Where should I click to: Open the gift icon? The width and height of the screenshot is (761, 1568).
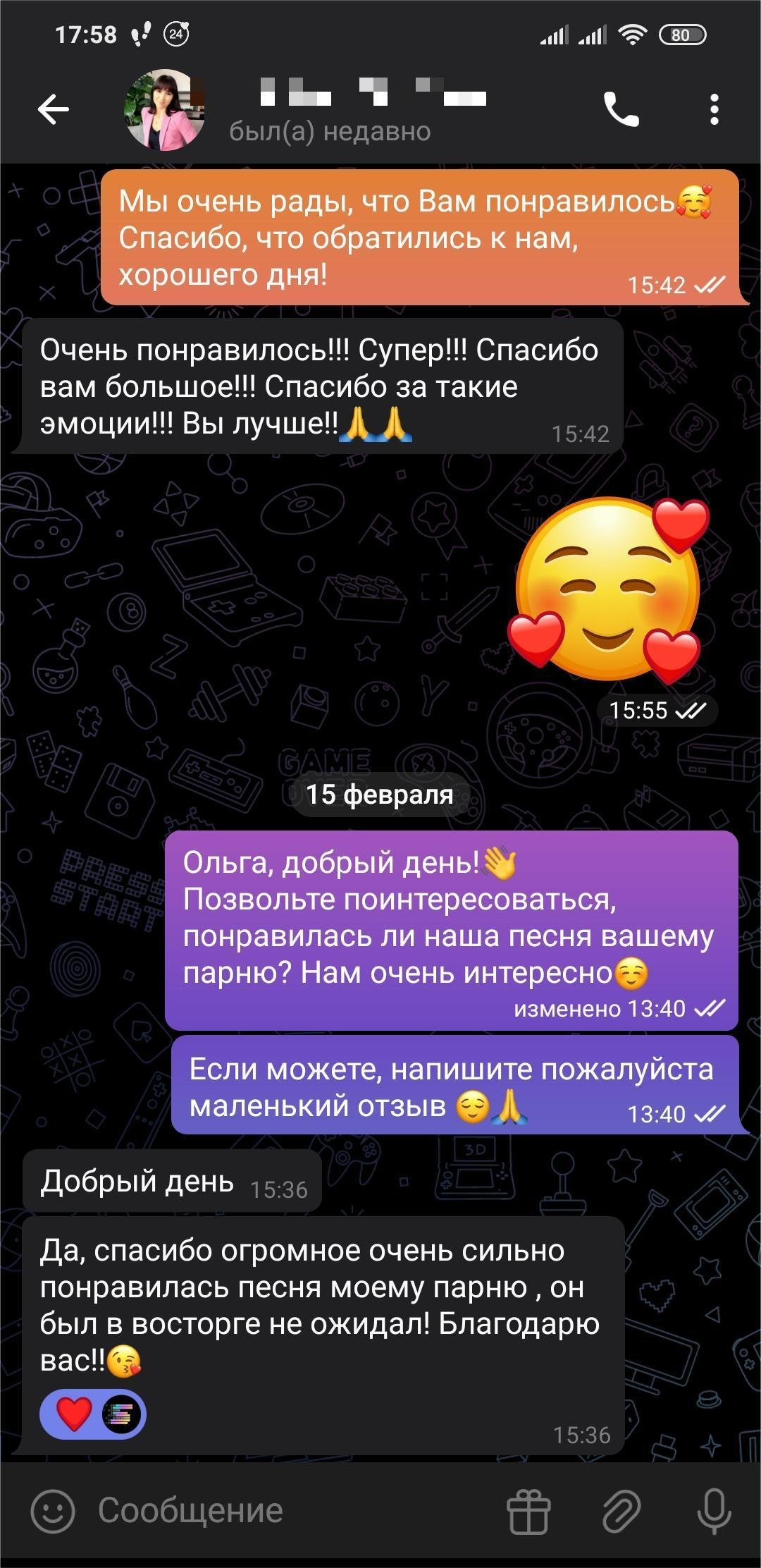[528, 1512]
